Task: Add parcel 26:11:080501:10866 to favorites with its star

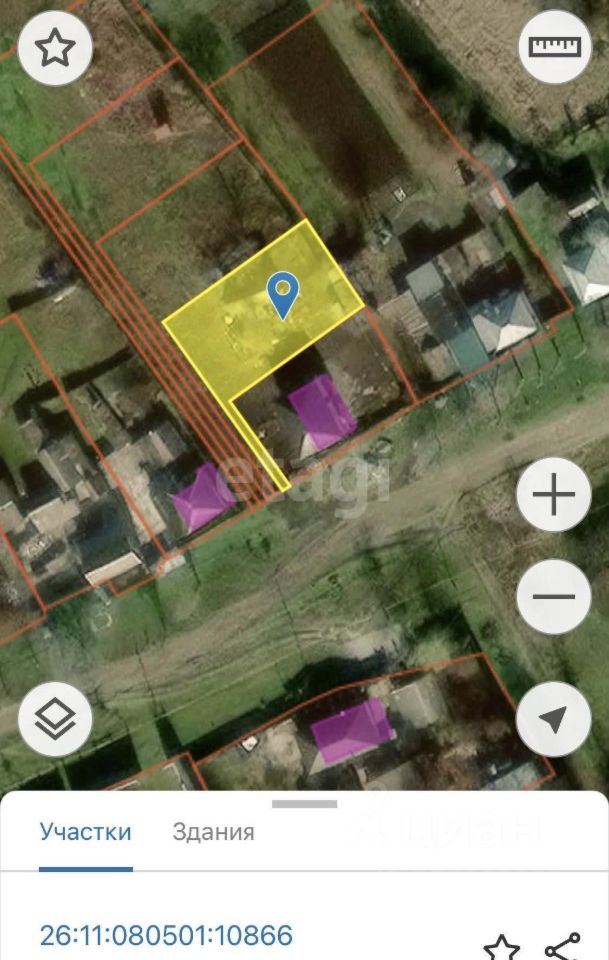Action: pos(501,947)
